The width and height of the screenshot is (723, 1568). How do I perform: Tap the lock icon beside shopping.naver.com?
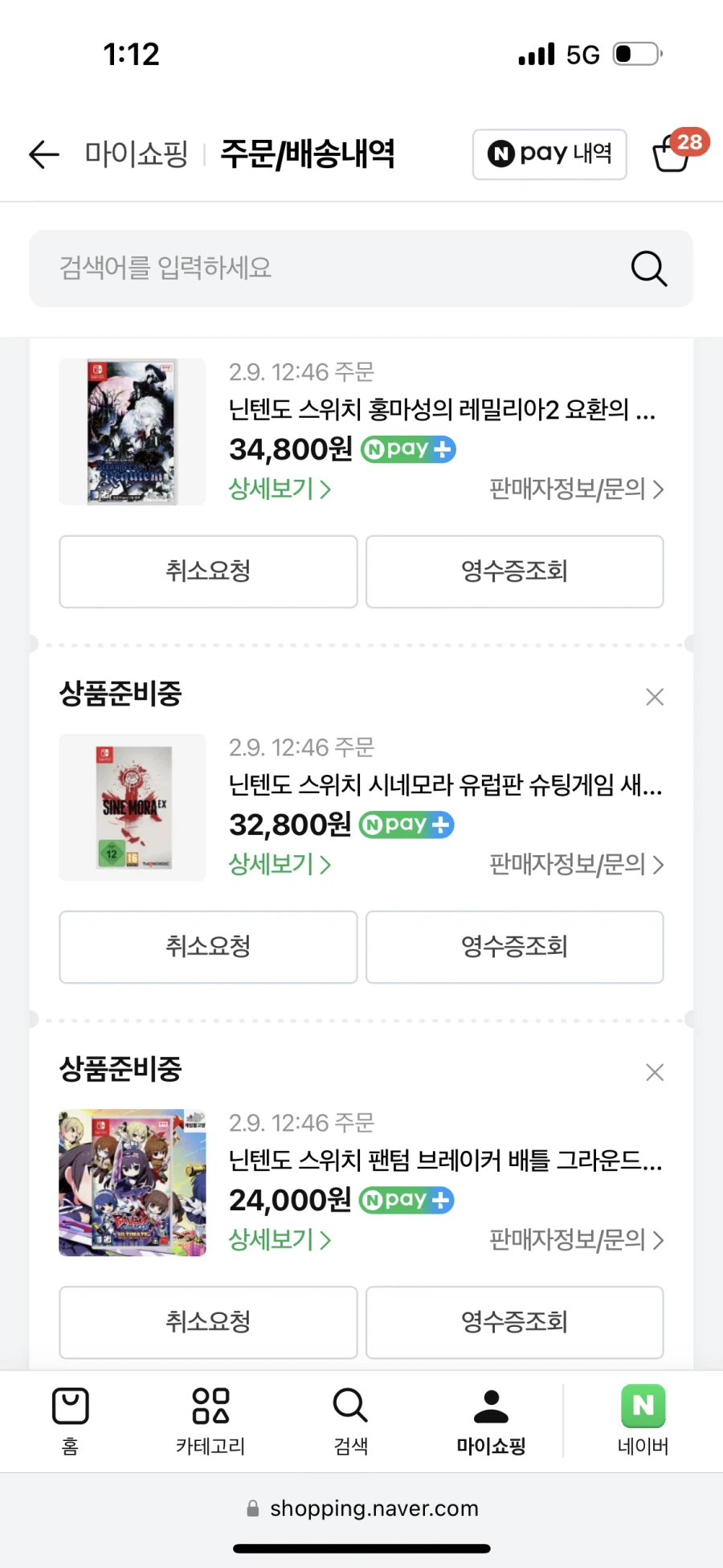pos(251,1509)
